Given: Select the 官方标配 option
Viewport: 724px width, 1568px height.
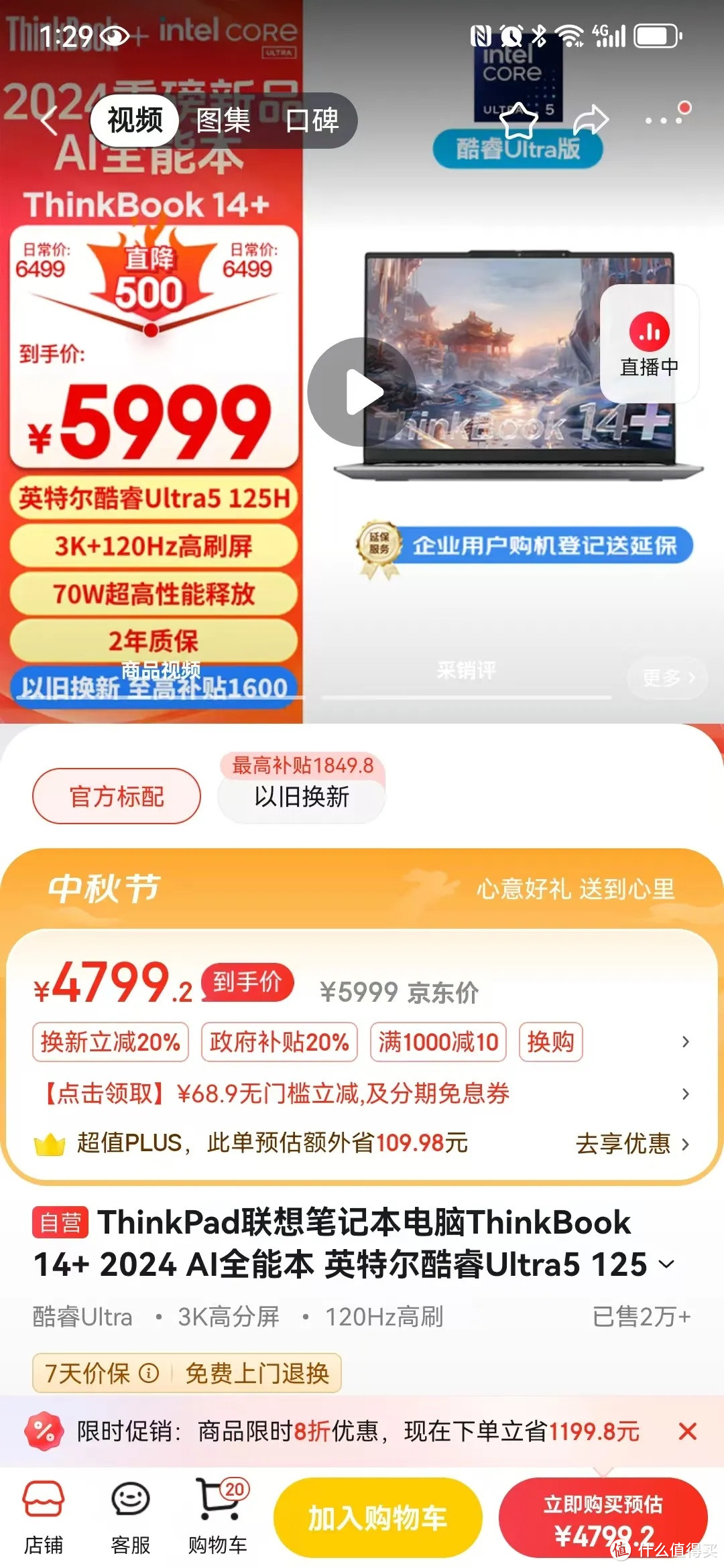Looking at the screenshot, I should point(117,796).
